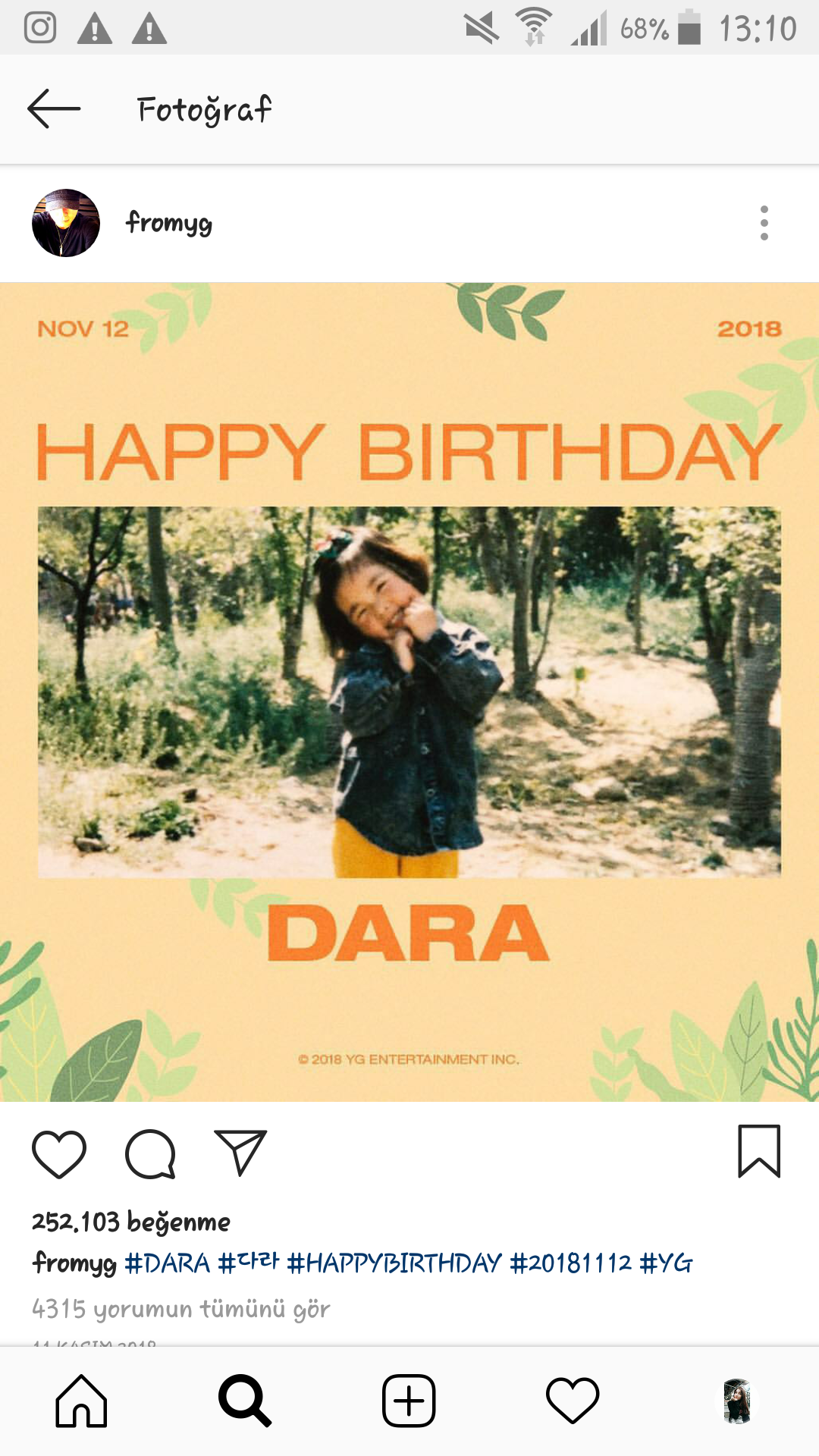Open the #YG hashtag
This screenshot has height=1456, width=819.
click(x=666, y=1263)
